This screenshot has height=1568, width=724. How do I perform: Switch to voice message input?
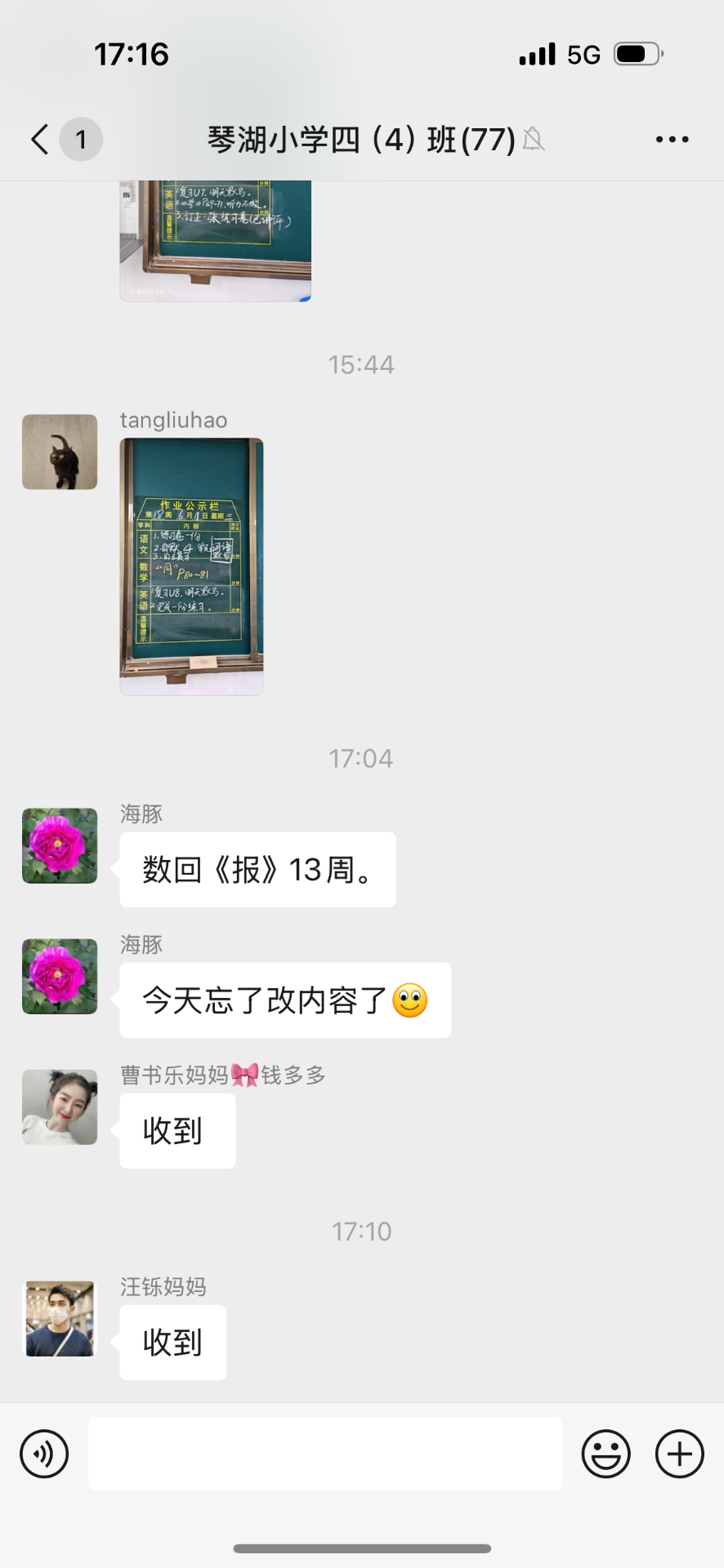[44, 1454]
